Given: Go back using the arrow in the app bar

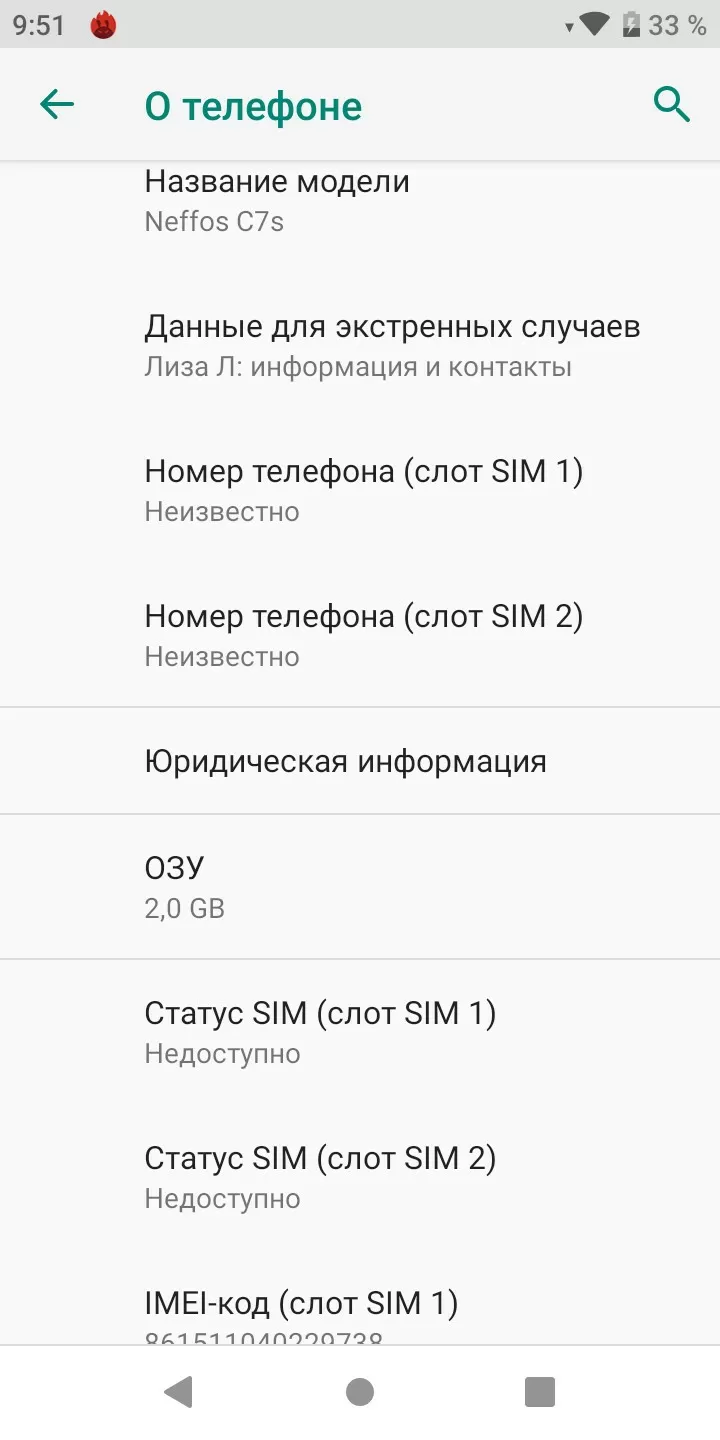Looking at the screenshot, I should tap(57, 104).
